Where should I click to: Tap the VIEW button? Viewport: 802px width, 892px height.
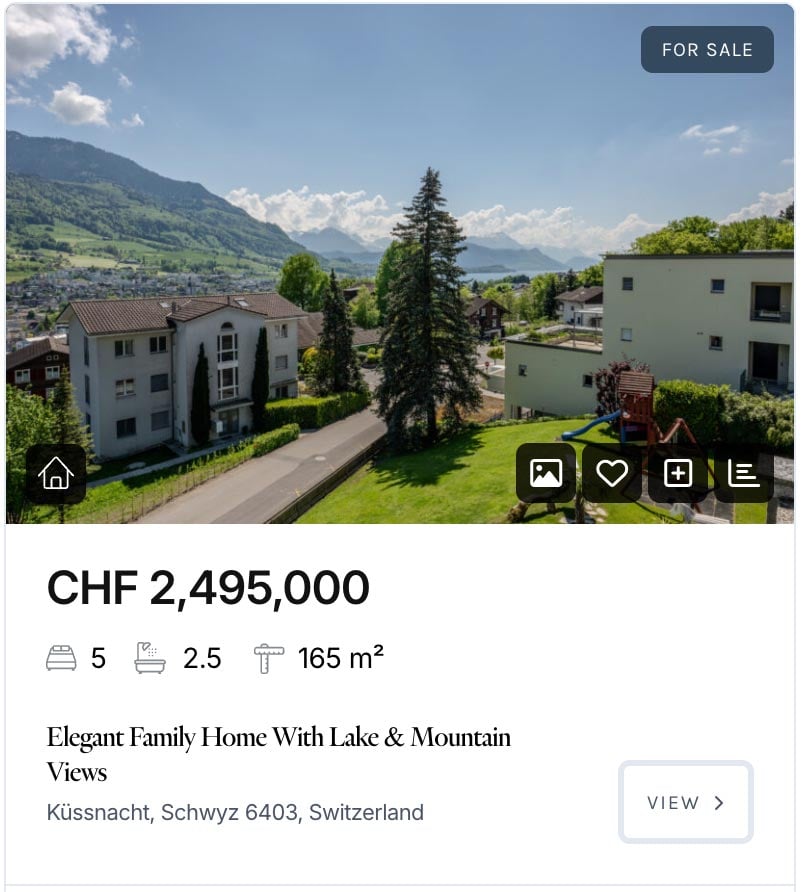[x=685, y=802]
